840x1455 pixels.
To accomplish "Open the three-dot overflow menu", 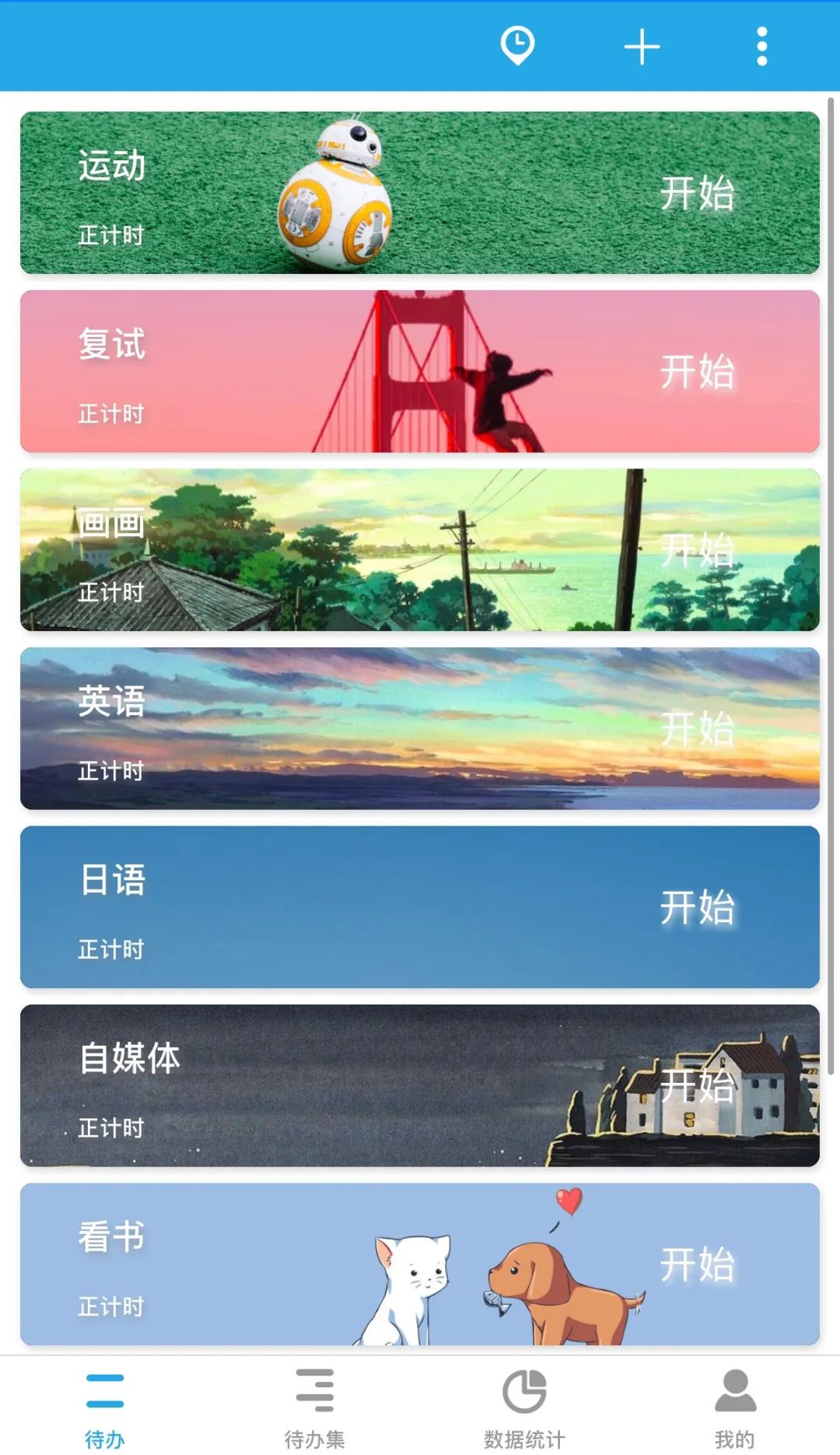I will (x=761, y=46).
